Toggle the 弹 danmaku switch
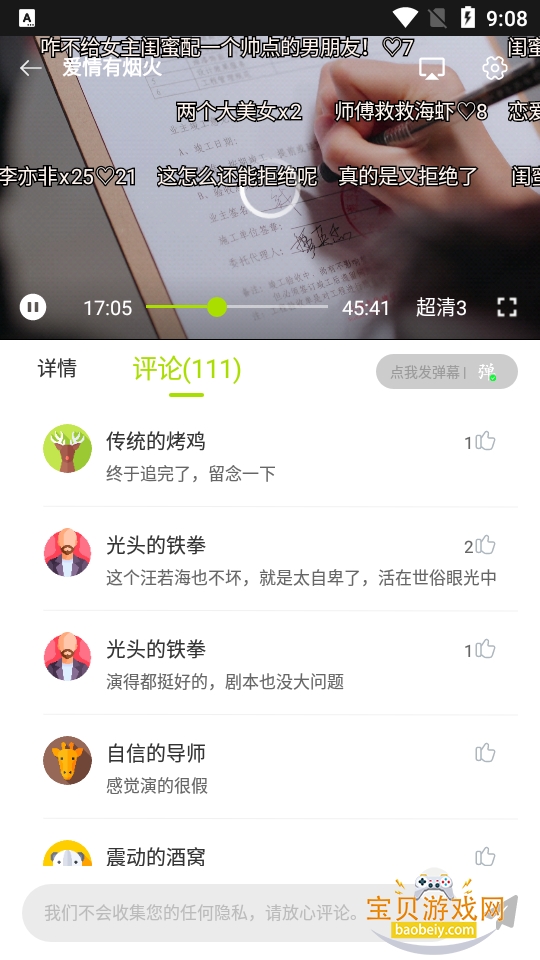 tap(487, 372)
